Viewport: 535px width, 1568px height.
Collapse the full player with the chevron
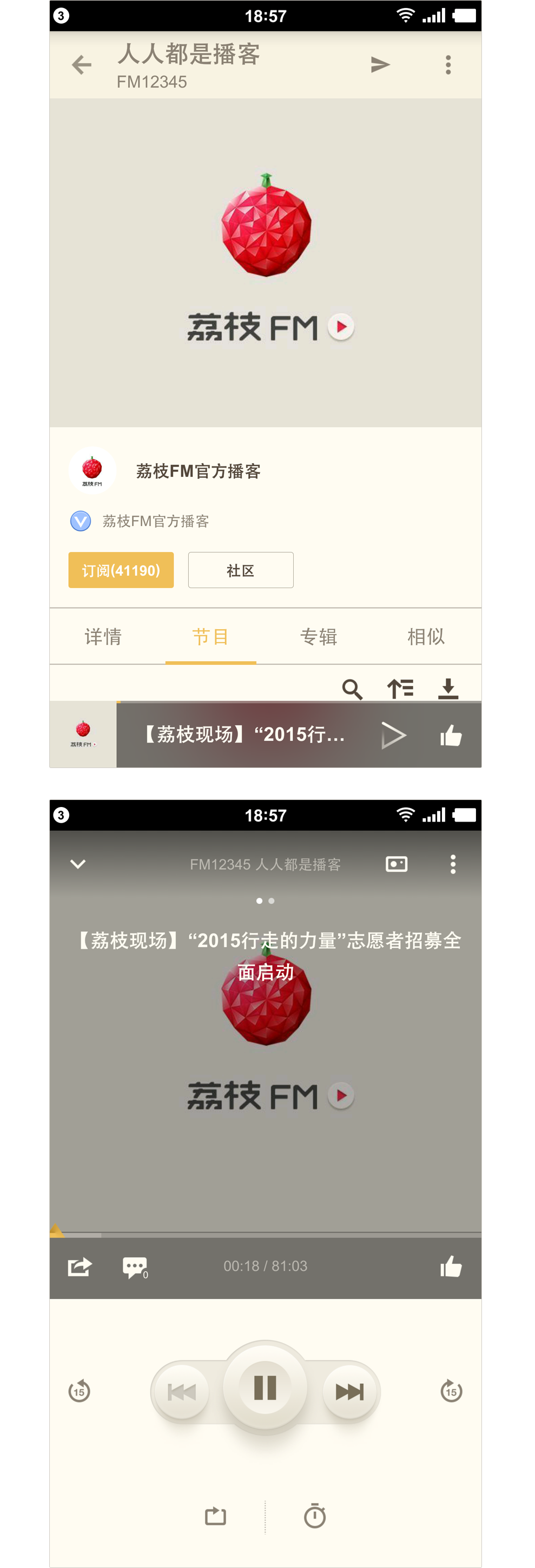pos(78,864)
